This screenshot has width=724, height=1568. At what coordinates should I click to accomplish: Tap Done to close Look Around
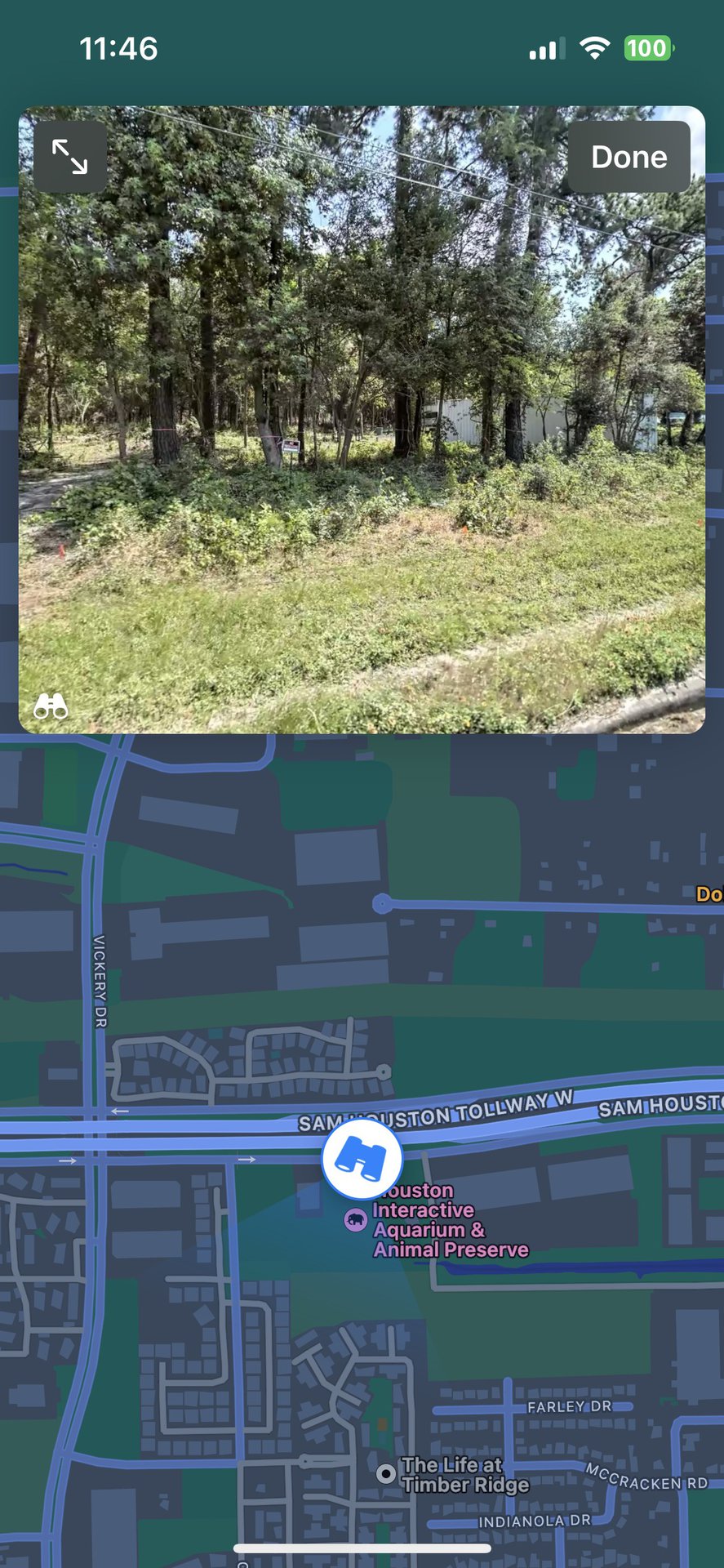[629, 157]
